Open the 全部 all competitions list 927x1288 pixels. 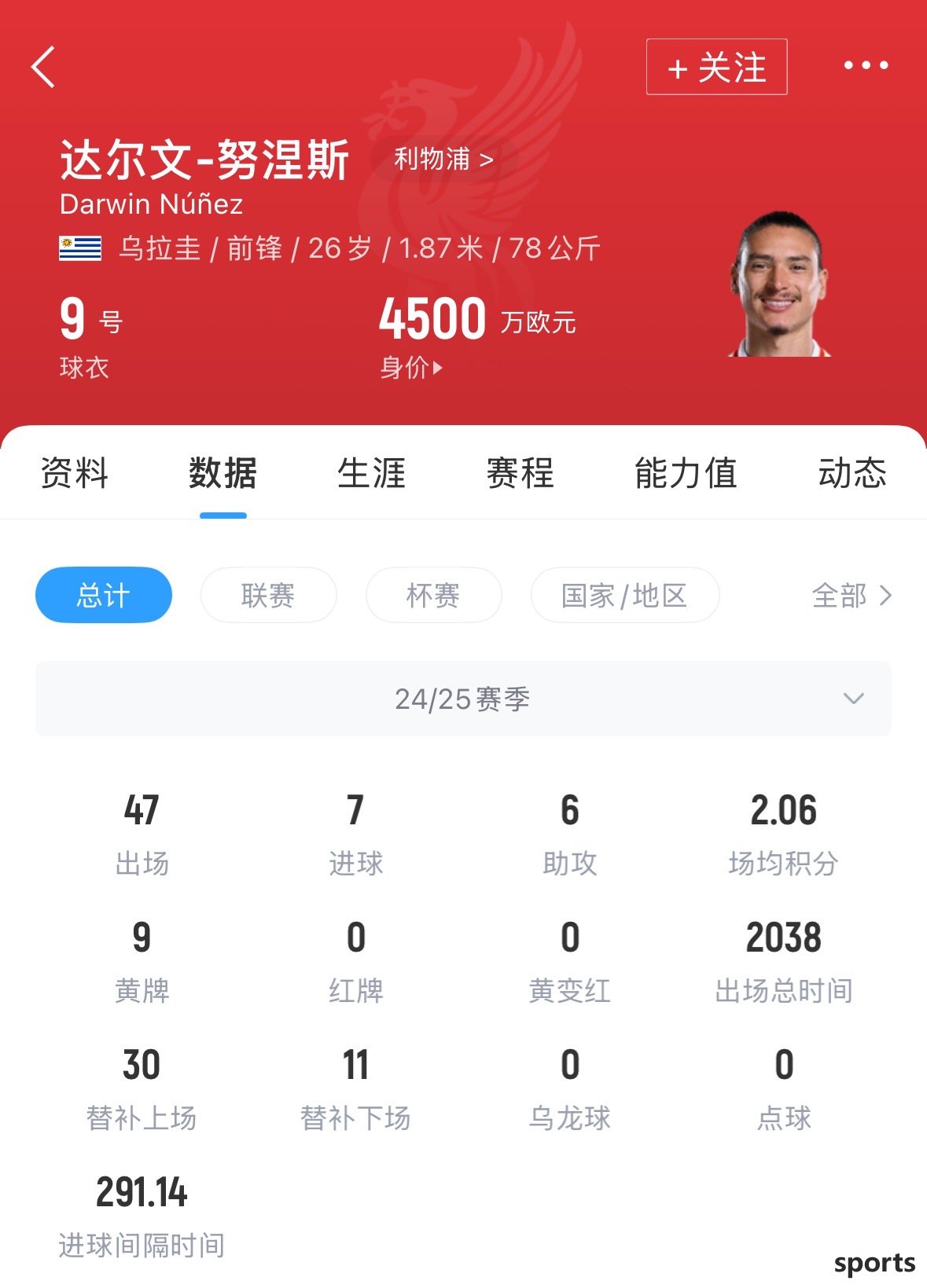tap(852, 595)
